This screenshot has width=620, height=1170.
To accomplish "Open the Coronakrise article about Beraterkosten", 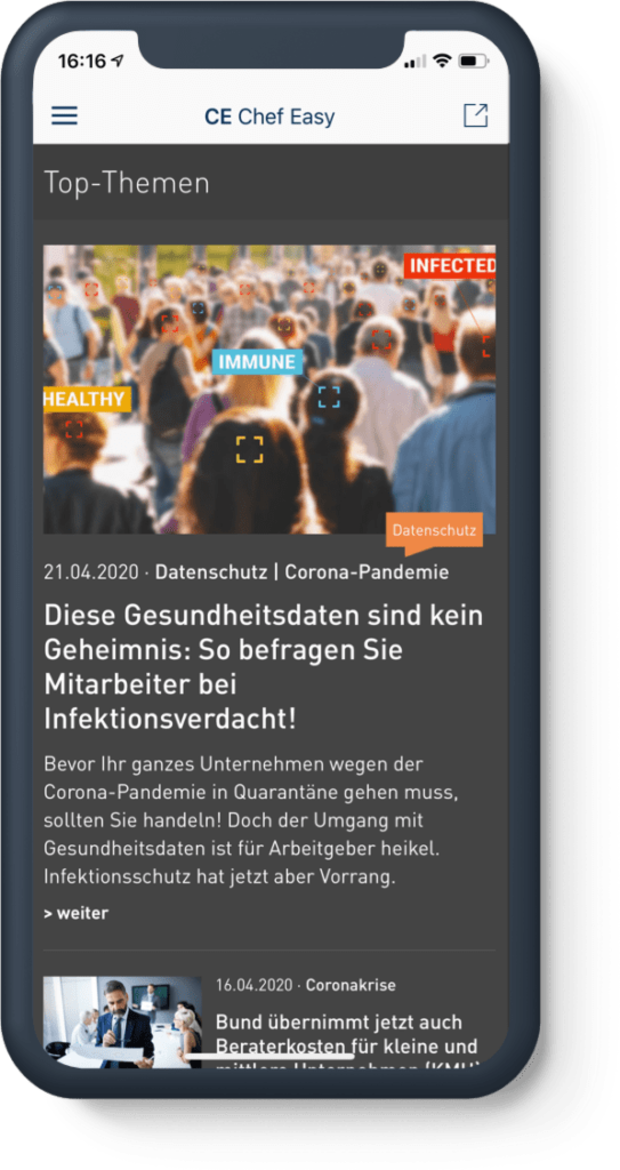I will [346, 1035].
